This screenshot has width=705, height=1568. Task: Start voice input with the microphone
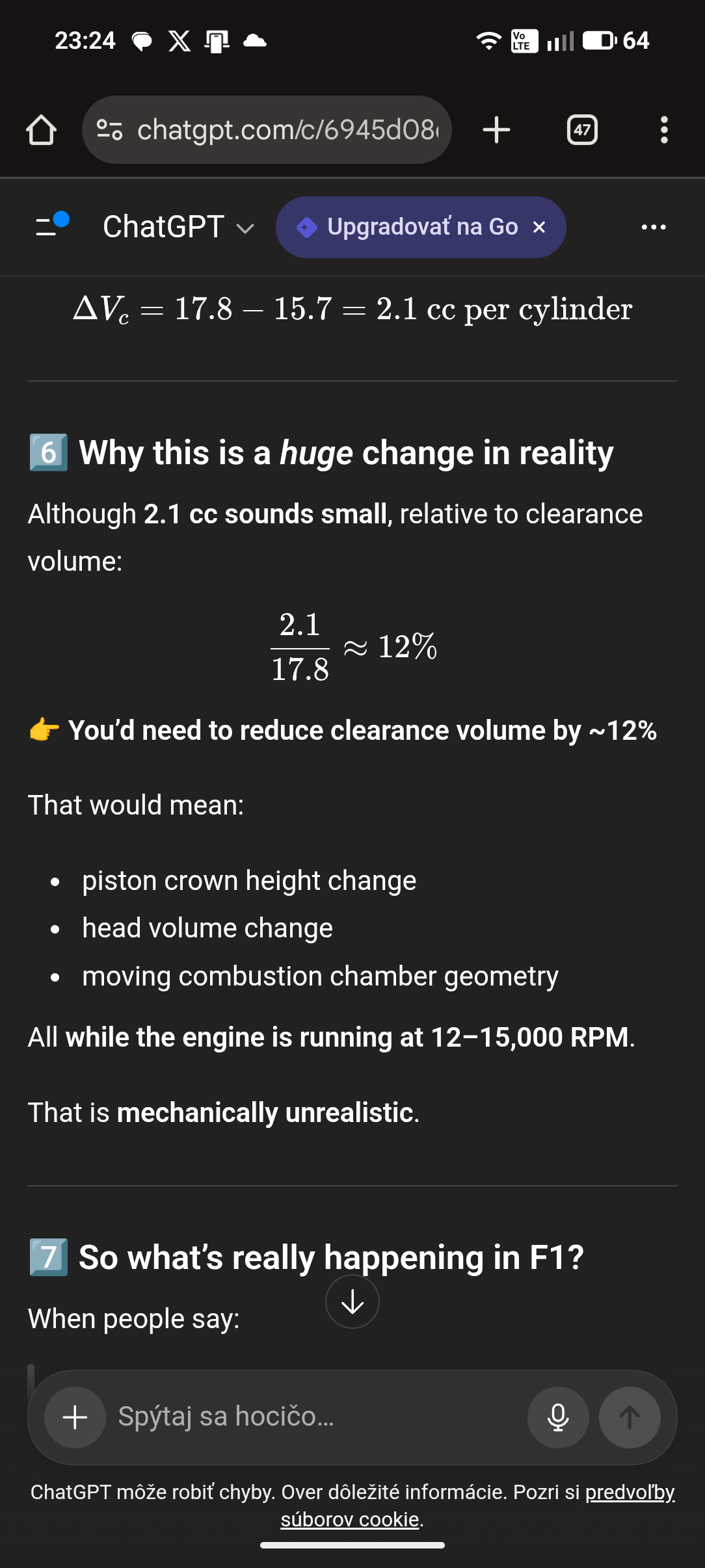tap(558, 1417)
